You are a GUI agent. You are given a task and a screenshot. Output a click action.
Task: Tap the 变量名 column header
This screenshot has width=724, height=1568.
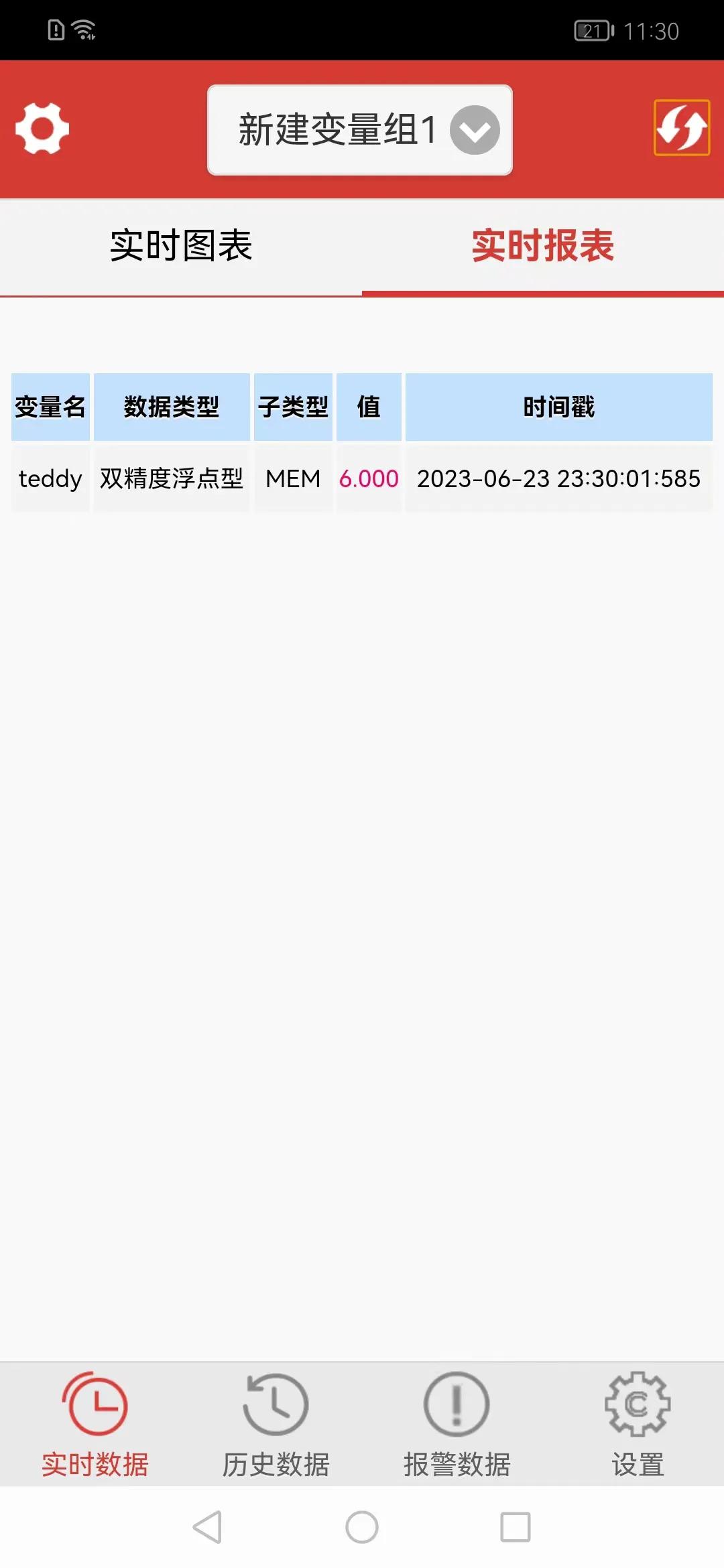click(50, 406)
